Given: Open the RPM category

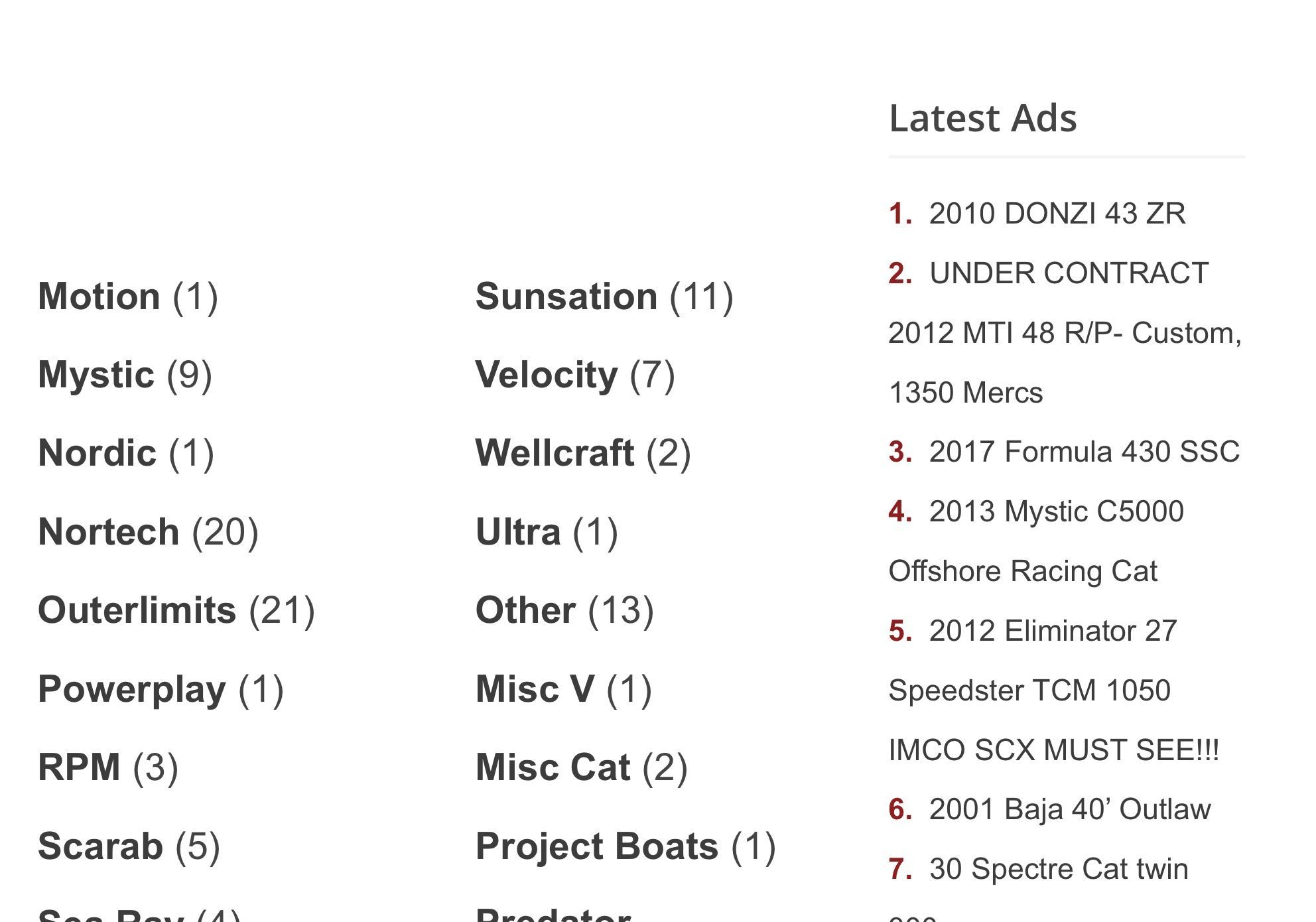Looking at the screenshot, I should click(x=79, y=767).
